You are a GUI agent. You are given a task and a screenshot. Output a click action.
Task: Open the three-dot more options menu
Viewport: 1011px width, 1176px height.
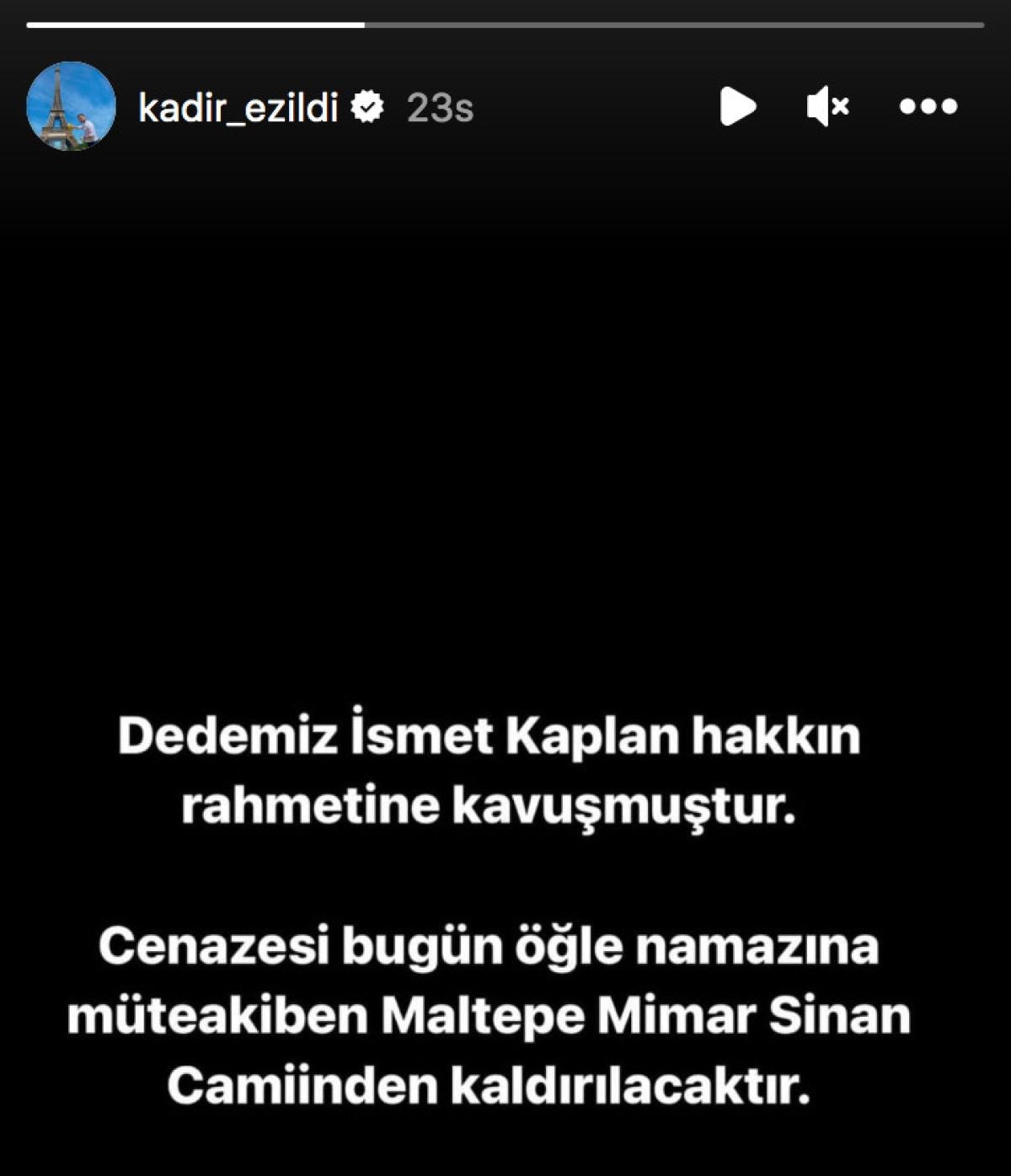point(928,107)
